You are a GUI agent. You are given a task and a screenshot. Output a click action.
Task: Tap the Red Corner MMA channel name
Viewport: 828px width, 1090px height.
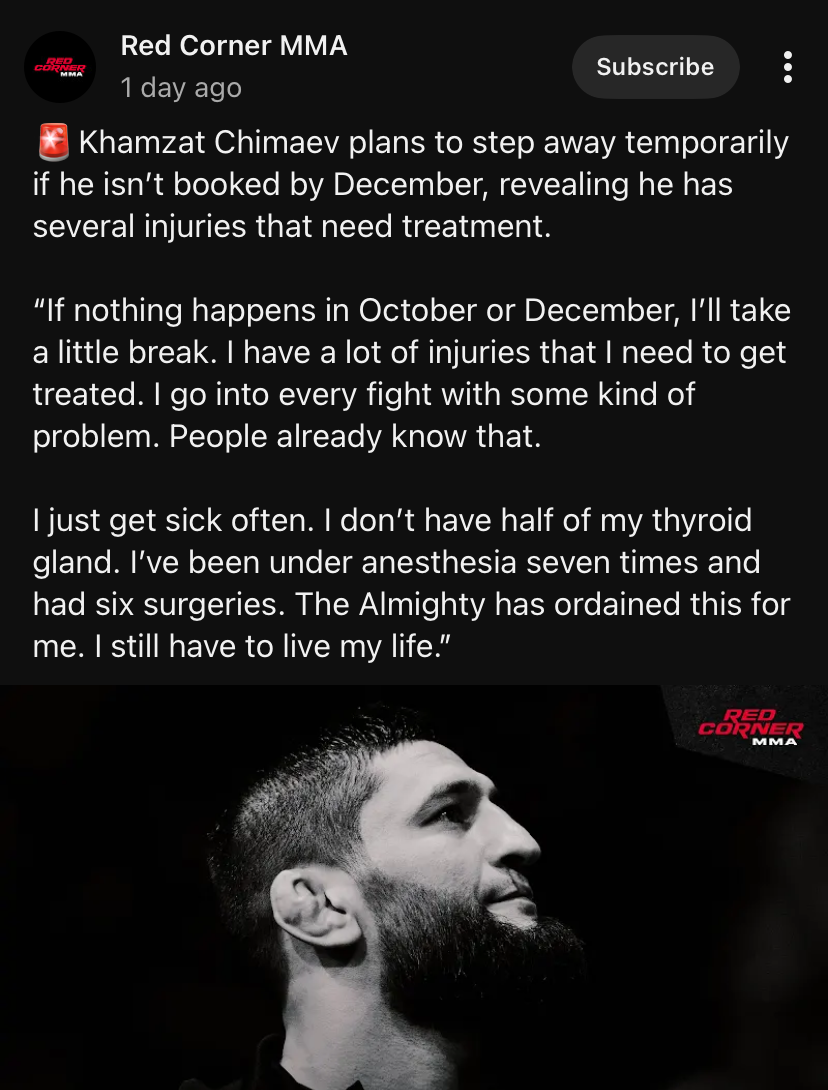pyautogui.click(x=234, y=46)
